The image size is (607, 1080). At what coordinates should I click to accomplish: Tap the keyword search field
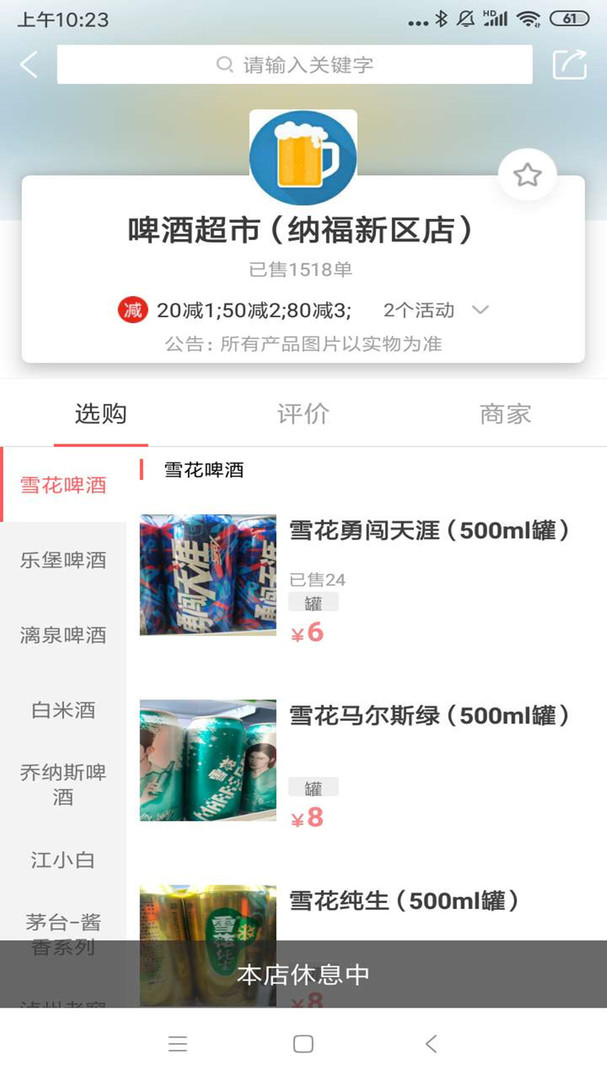294,65
